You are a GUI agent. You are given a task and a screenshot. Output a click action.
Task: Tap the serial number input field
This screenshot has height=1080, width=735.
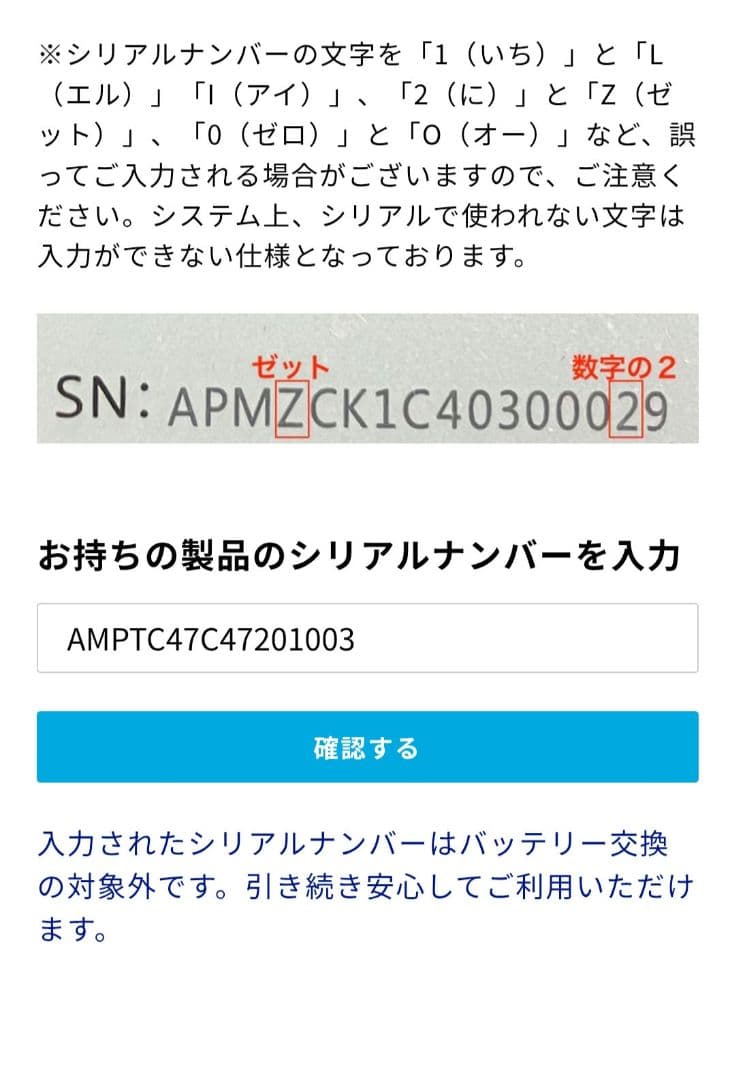367,638
